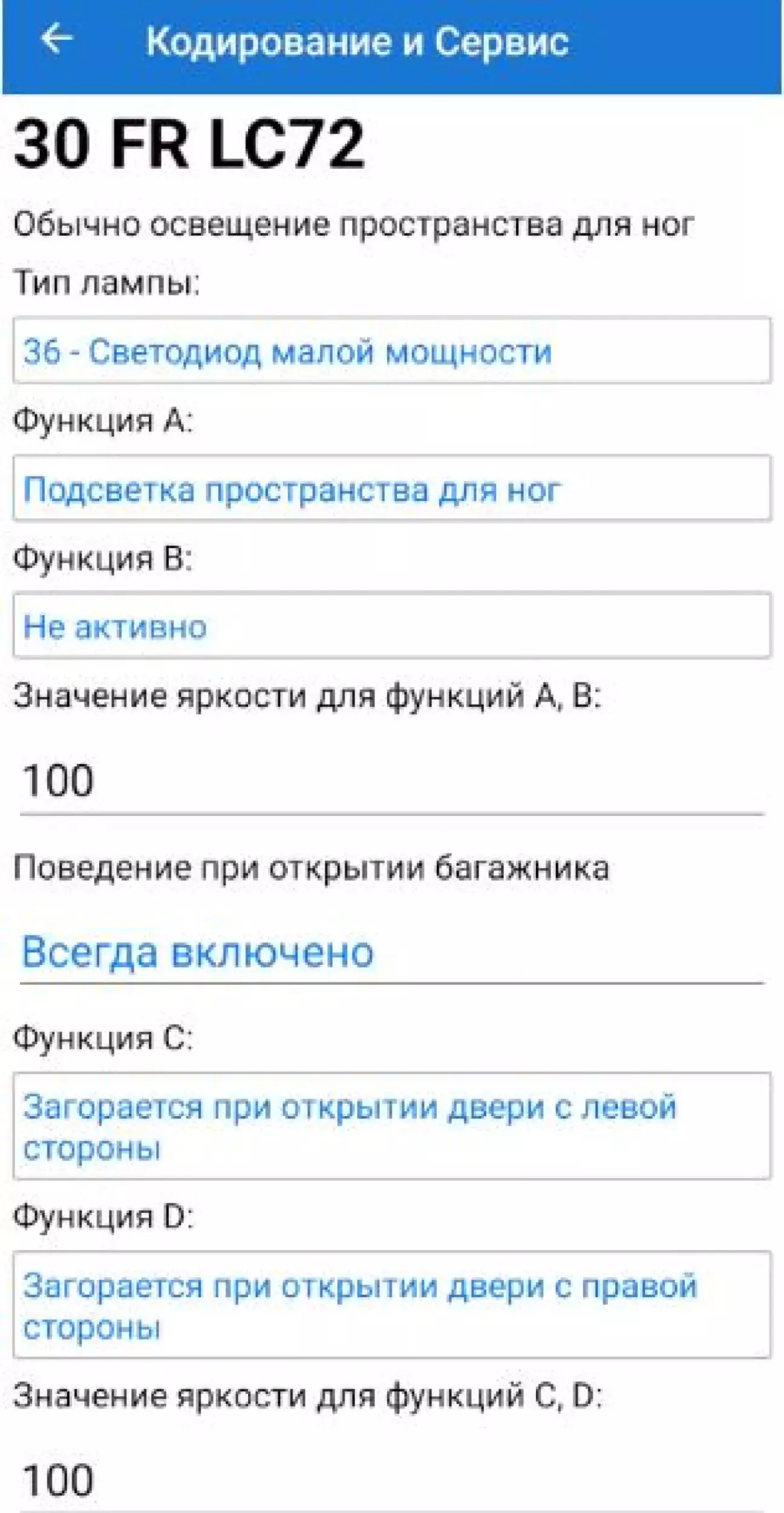Open the Тип лампы dropdown

coord(392,350)
